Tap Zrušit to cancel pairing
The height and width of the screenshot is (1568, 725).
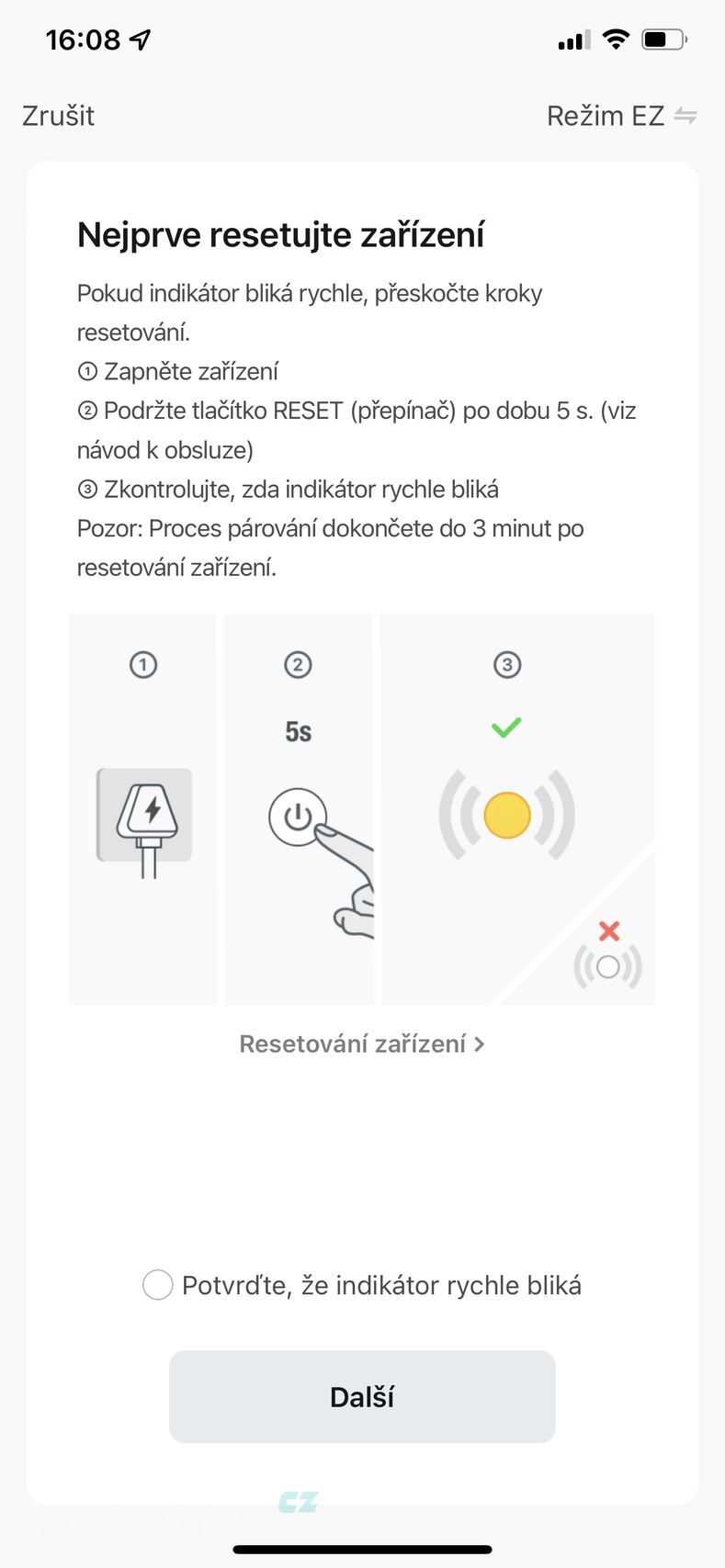58,116
